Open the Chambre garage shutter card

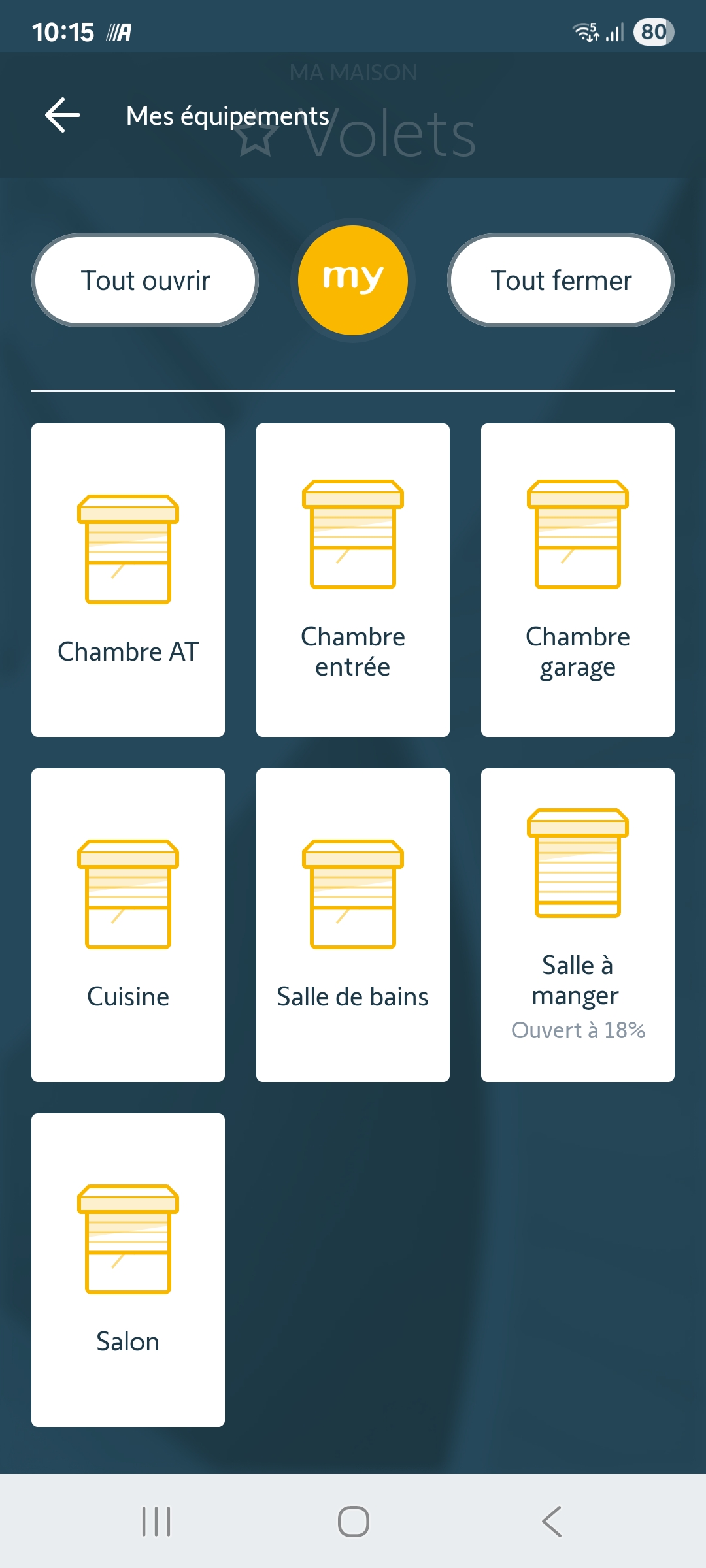pos(578,580)
